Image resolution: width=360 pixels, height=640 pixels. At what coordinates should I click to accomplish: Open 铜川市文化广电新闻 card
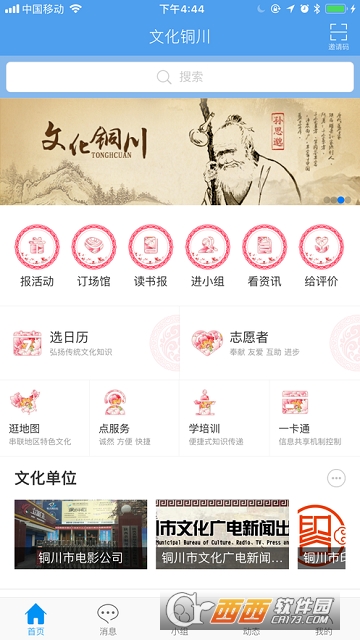pos(222,534)
